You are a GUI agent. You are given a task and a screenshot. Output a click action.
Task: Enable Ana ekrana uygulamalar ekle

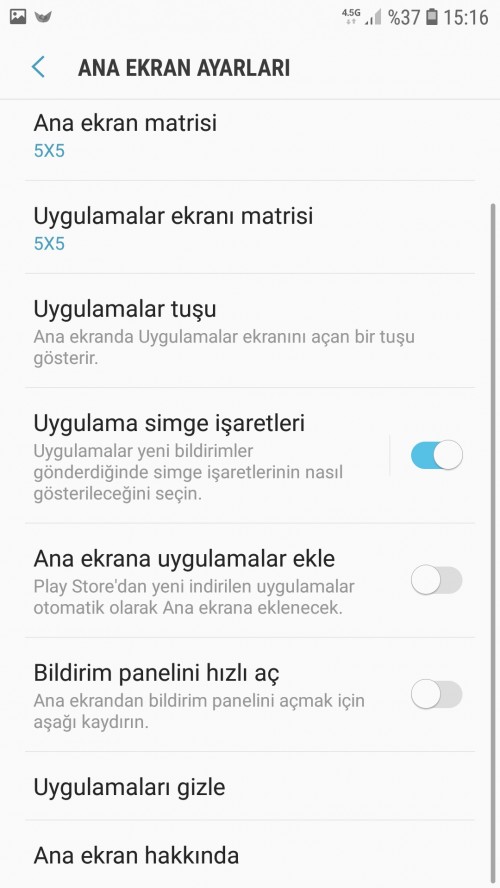tap(437, 580)
